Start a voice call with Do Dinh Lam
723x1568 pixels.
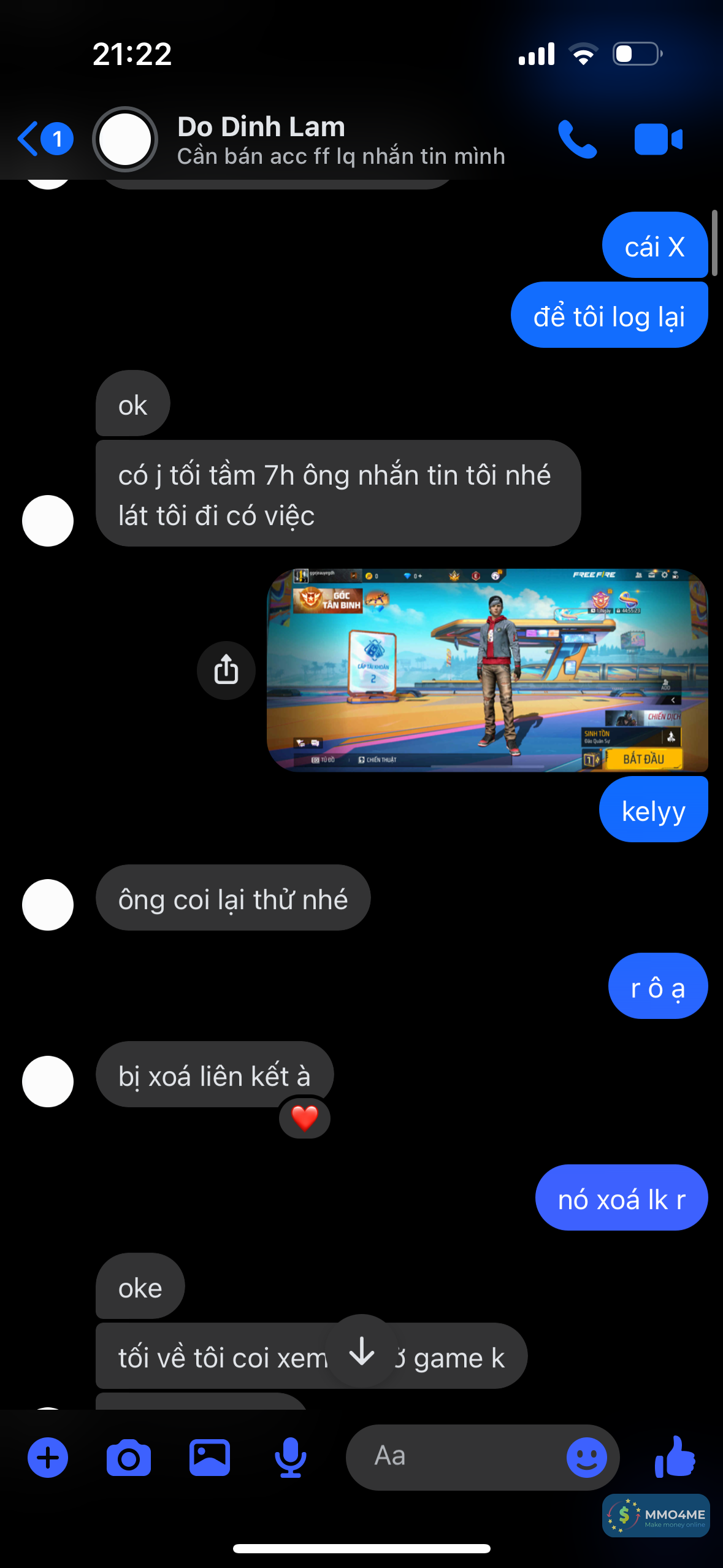click(576, 140)
